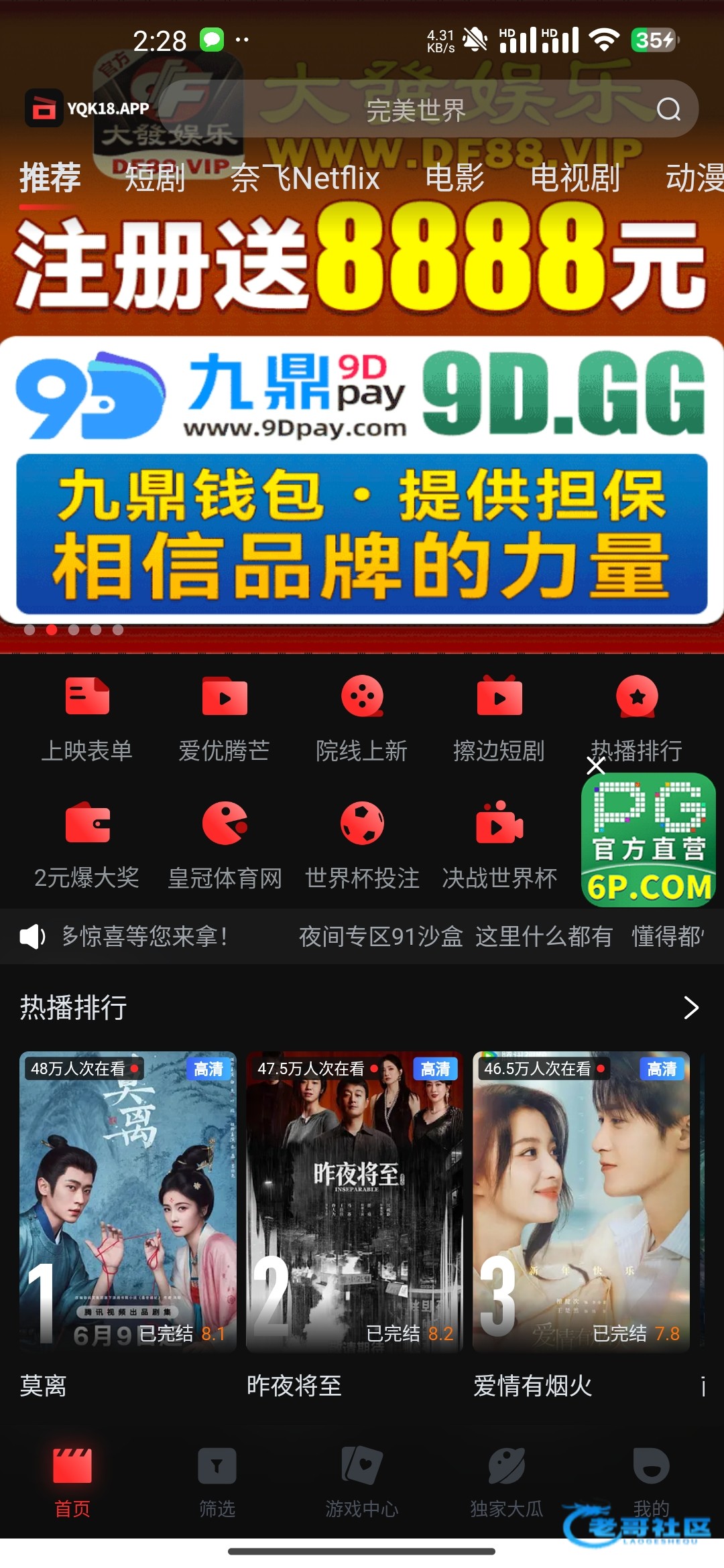
Task: Select the 电视剧 tab
Action: (x=575, y=178)
